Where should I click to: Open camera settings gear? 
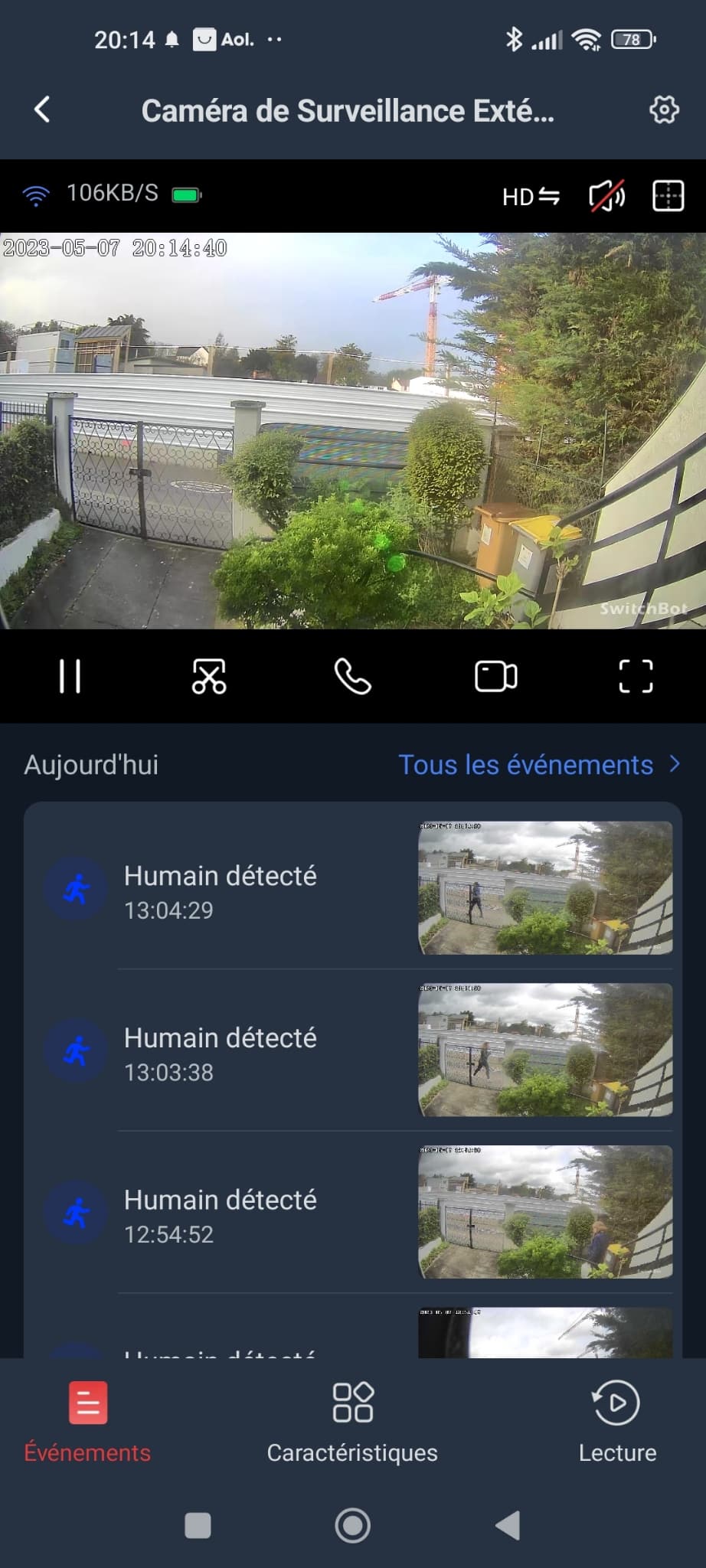click(x=664, y=109)
